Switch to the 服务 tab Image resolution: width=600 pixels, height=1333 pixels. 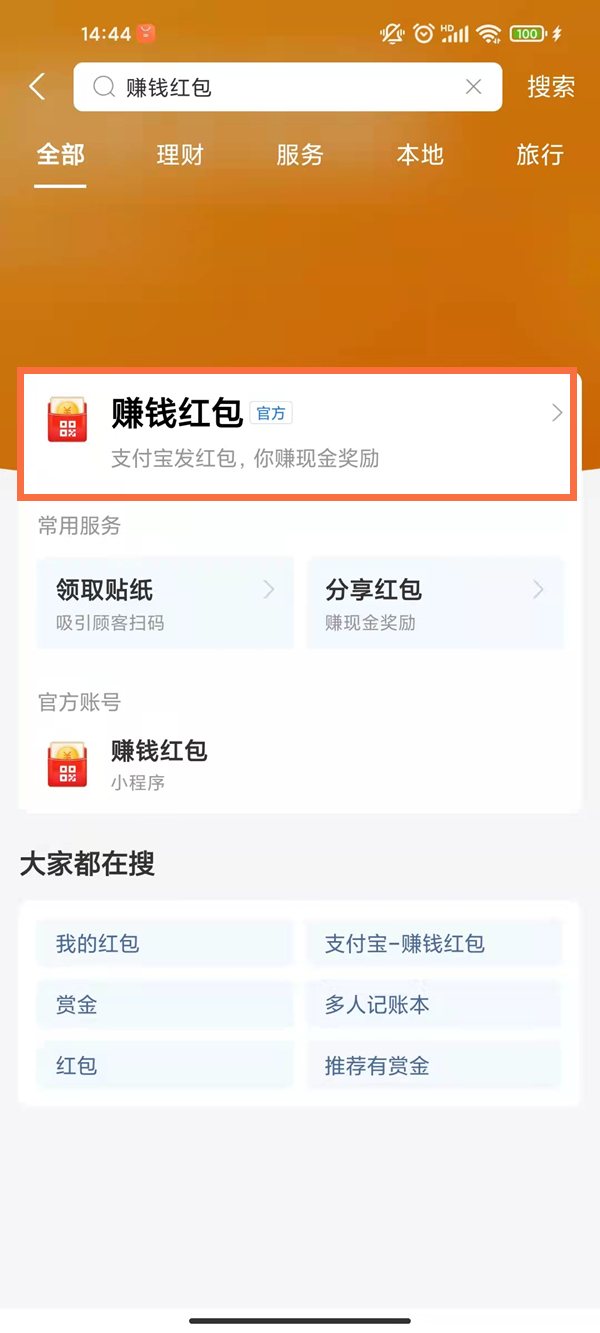pos(300,155)
